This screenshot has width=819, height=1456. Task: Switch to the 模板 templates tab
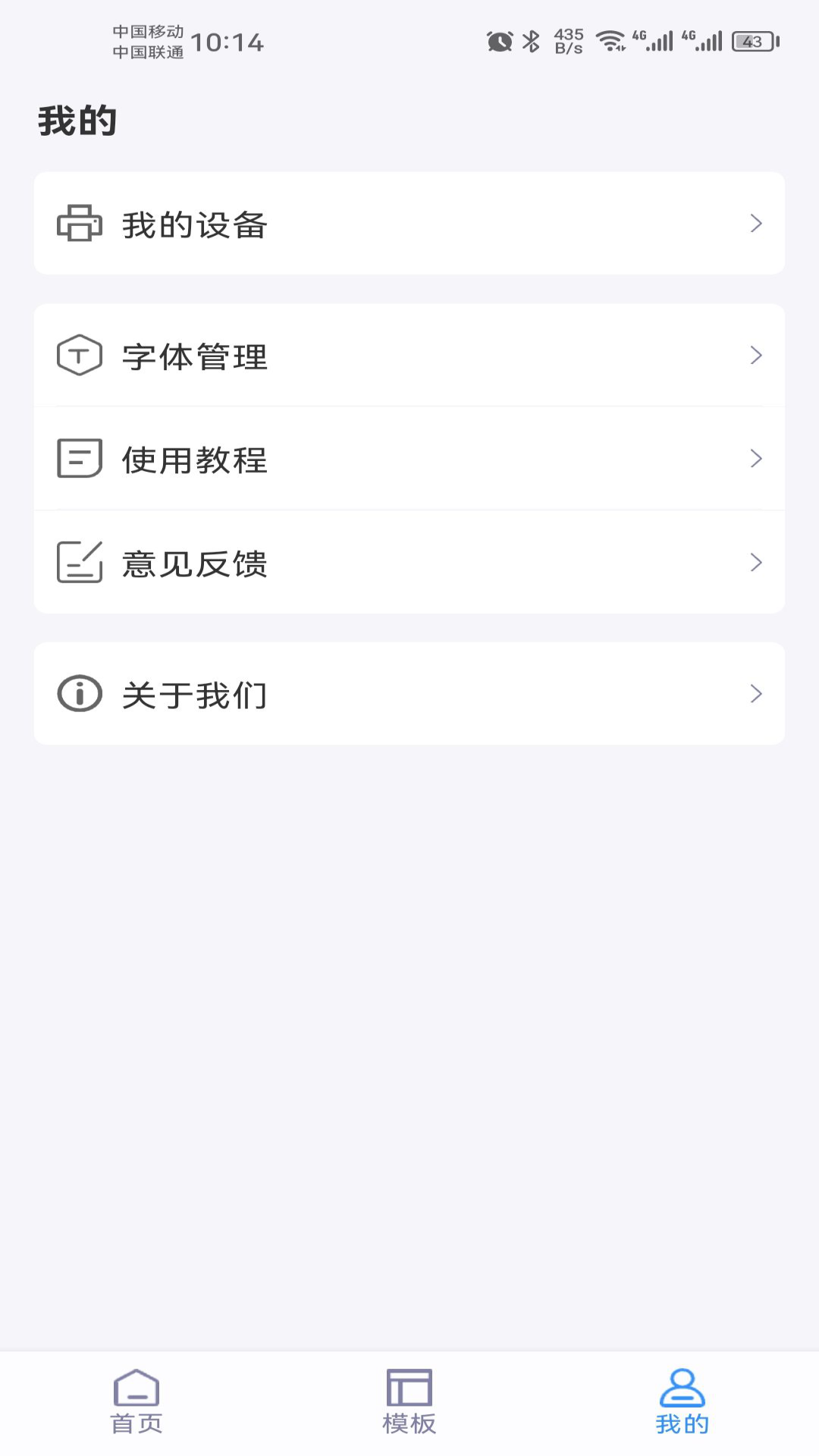pyautogui.click(x=409, y=1401)
